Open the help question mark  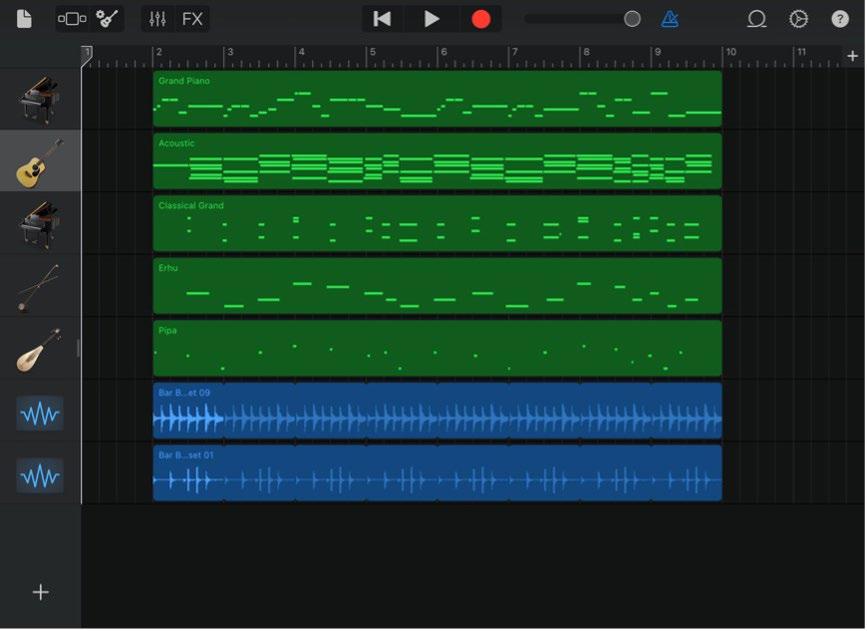click(840, 19)
